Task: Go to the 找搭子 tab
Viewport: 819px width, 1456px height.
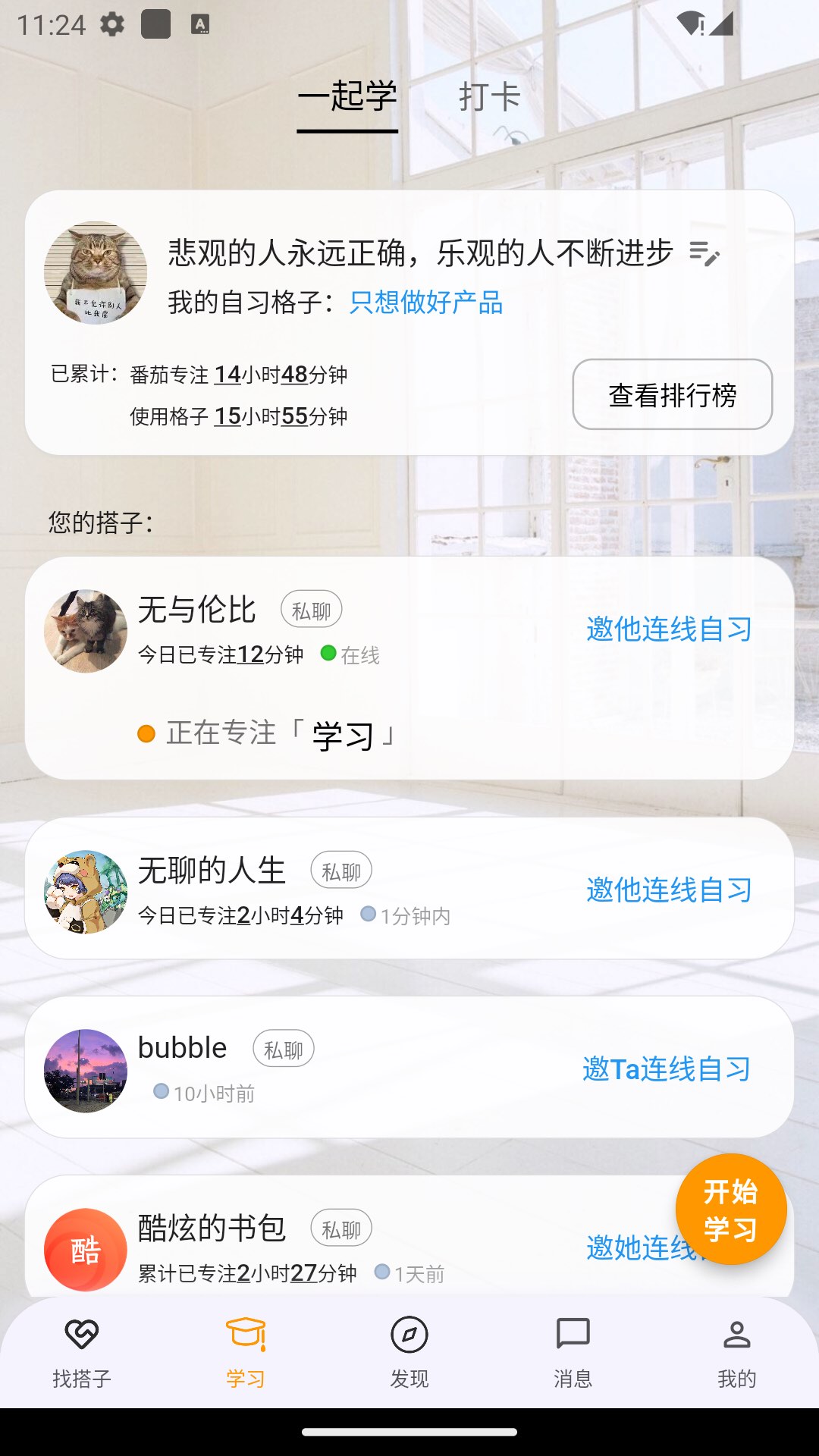Action: pyautogui.click(x=82, y=1352)
